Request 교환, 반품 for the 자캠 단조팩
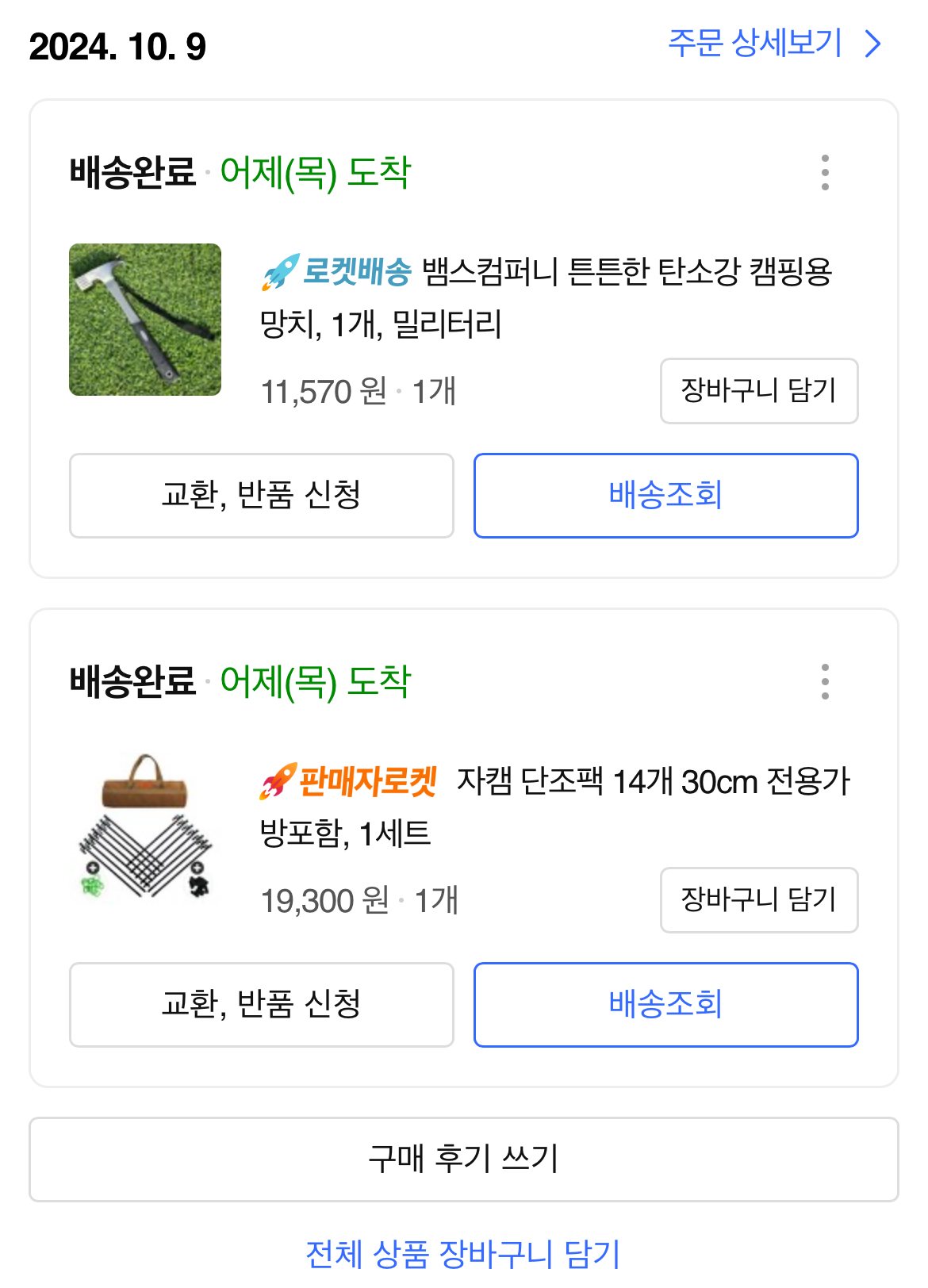Screen dimensions: 928x1288 (x=261, y=1005)
